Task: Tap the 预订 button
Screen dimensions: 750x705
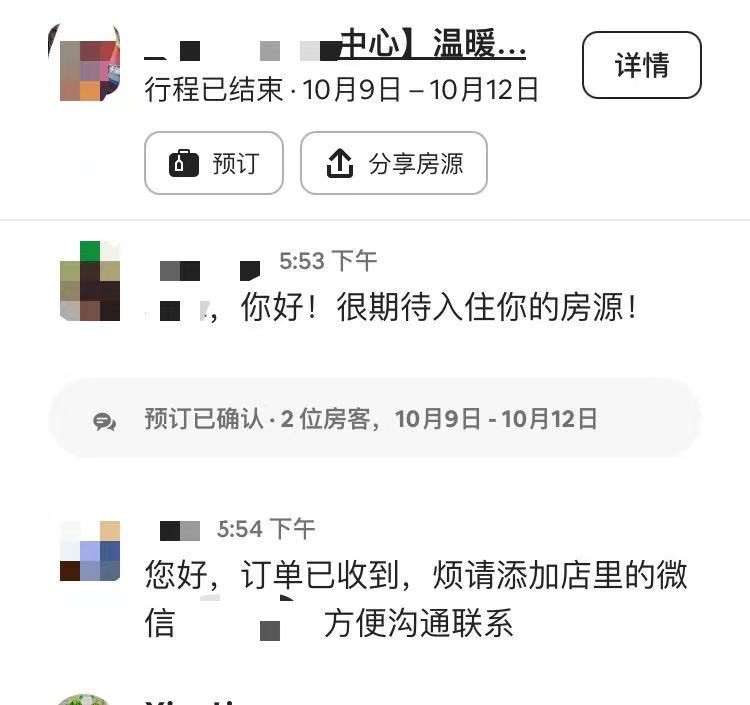Action: click(x=214, y=163)
